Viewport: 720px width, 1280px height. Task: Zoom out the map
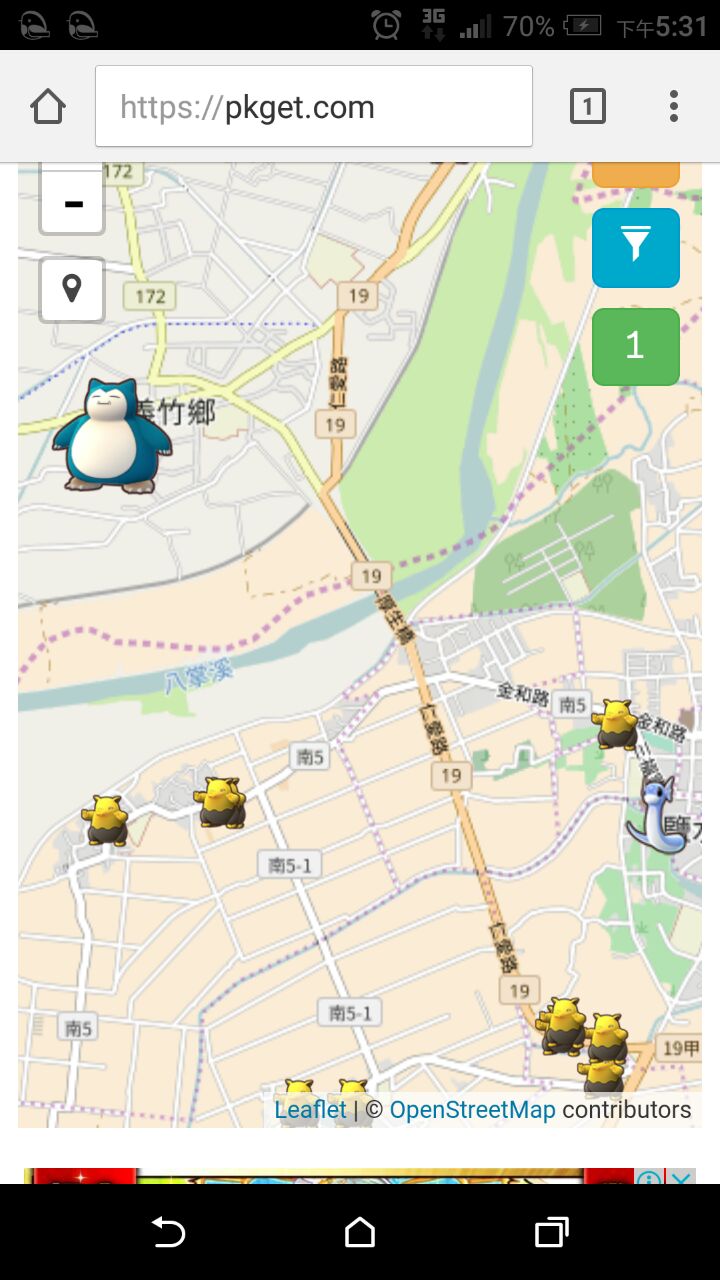[x=72, y=204]
